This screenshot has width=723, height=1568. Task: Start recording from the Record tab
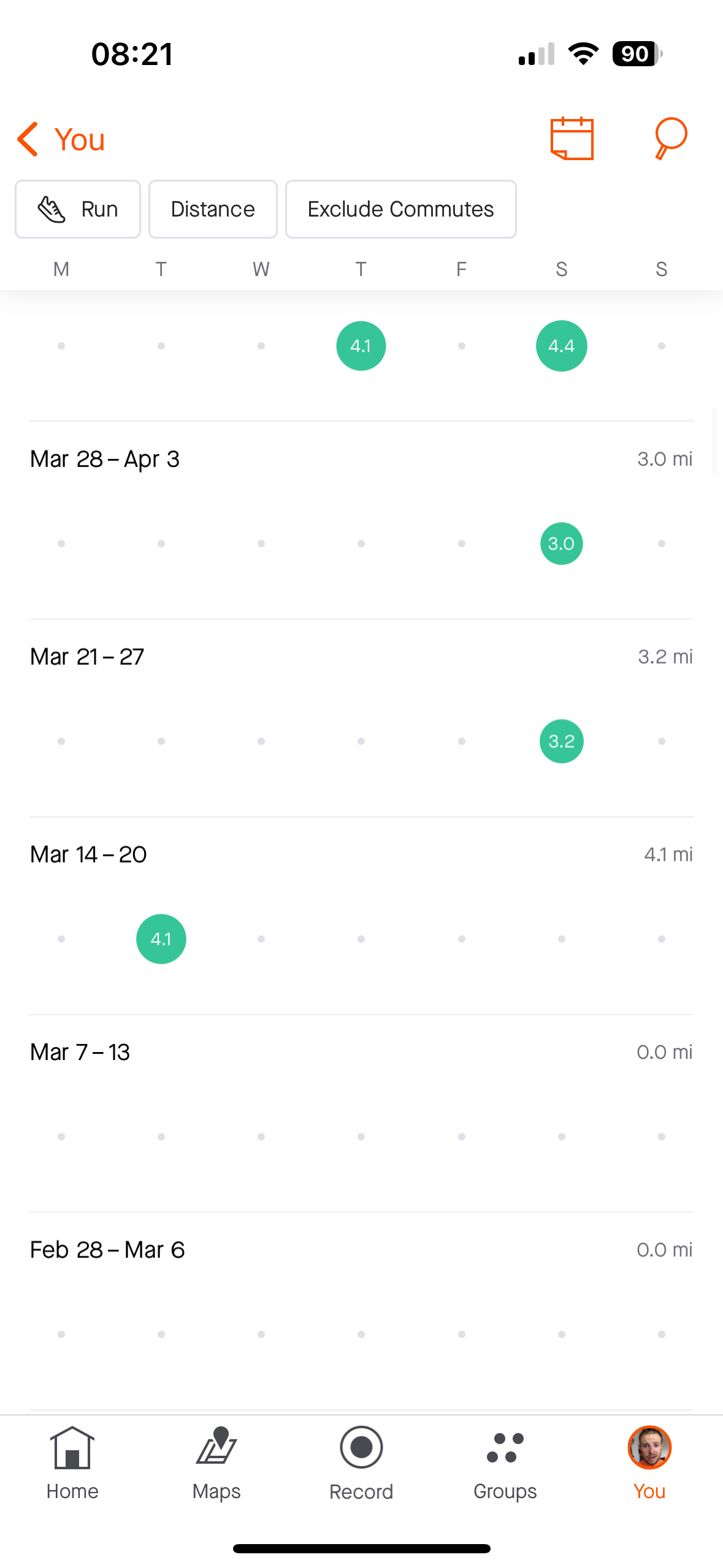[x=361, y=1462]
